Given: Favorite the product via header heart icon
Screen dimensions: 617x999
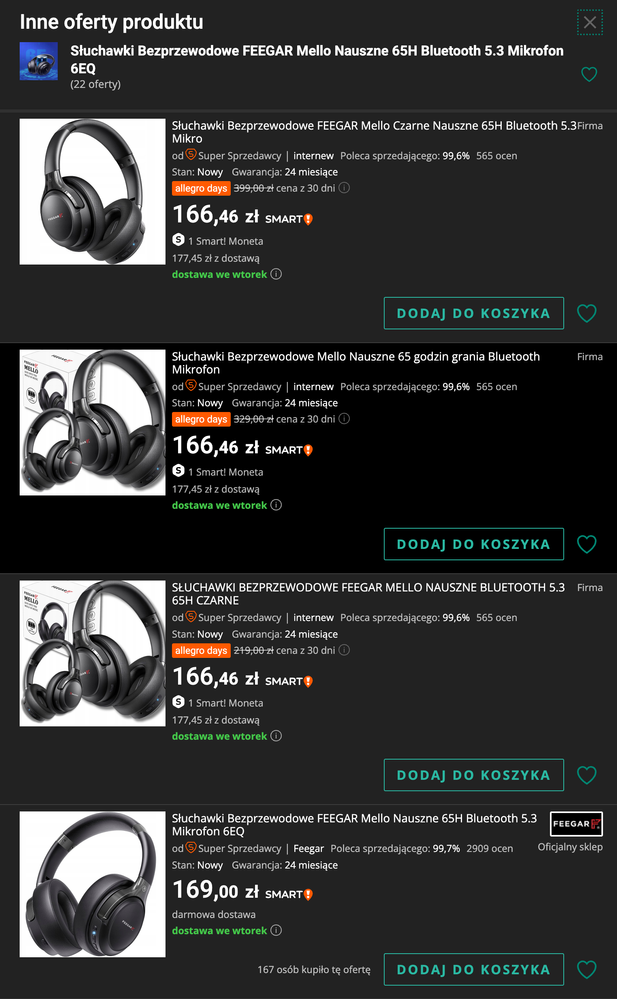Looking at the screenshot, I should coord(589,75).
